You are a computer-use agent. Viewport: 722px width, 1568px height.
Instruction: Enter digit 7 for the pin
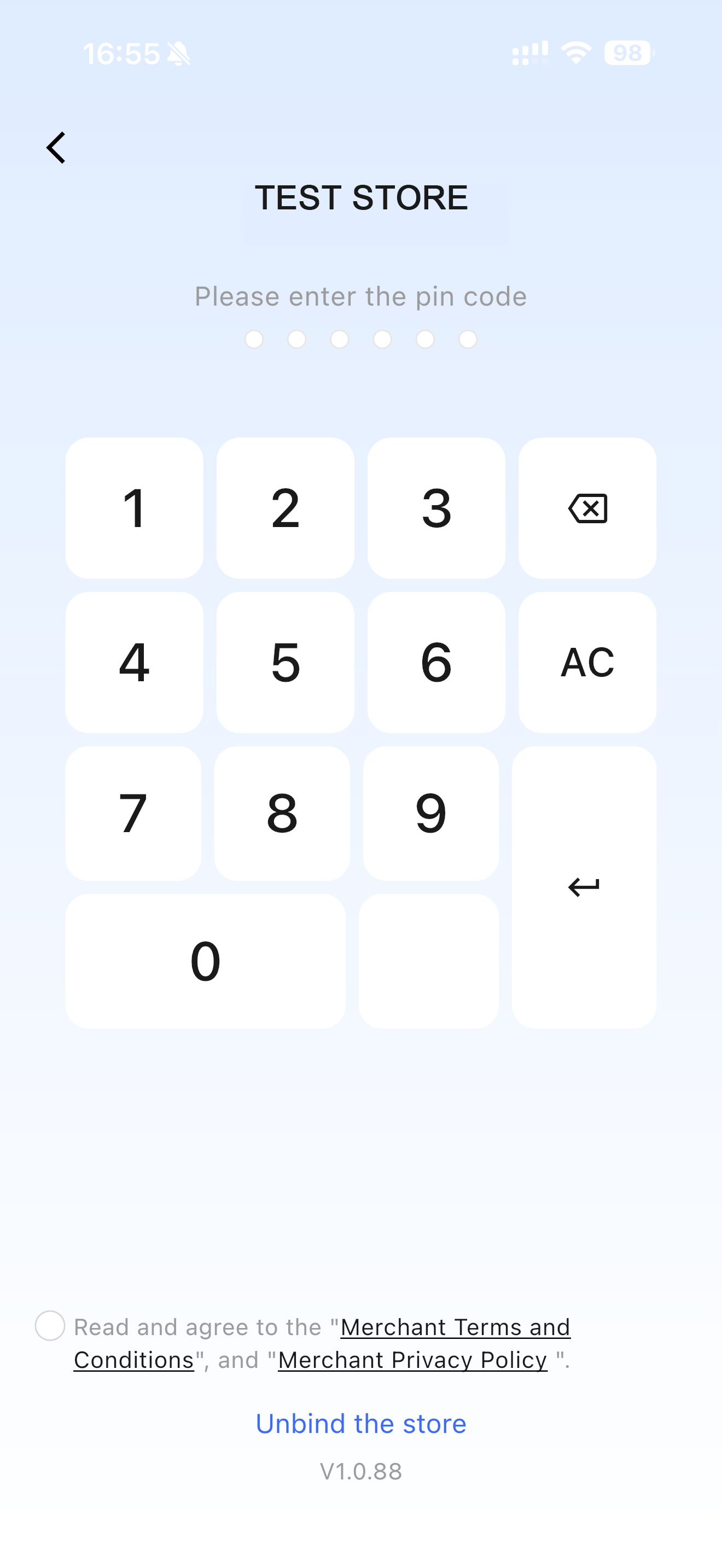(133, 813)
